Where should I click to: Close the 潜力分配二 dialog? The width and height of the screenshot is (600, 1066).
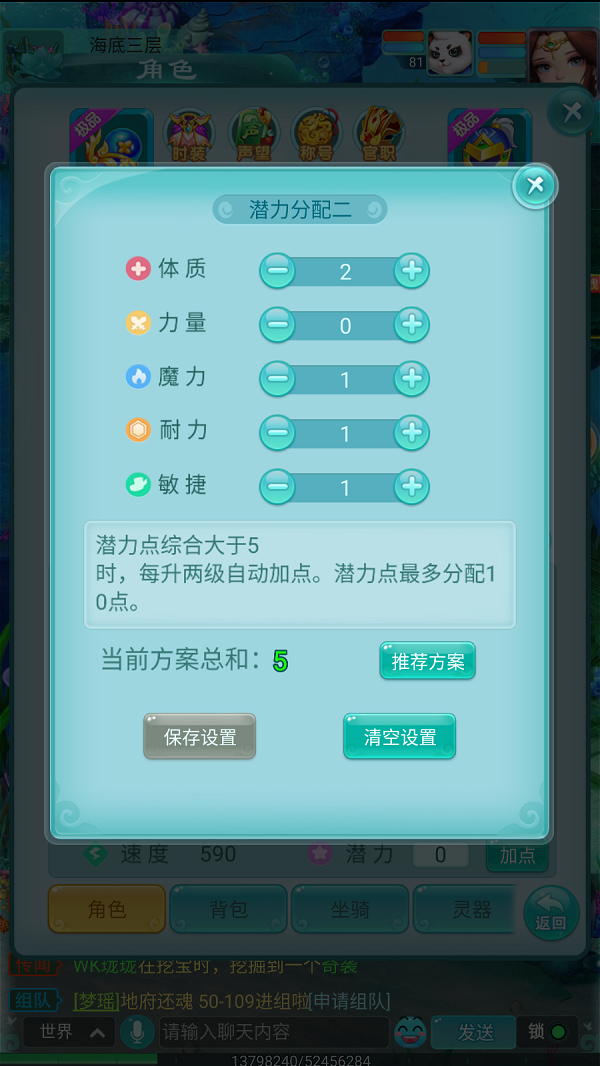click(535, 185)
